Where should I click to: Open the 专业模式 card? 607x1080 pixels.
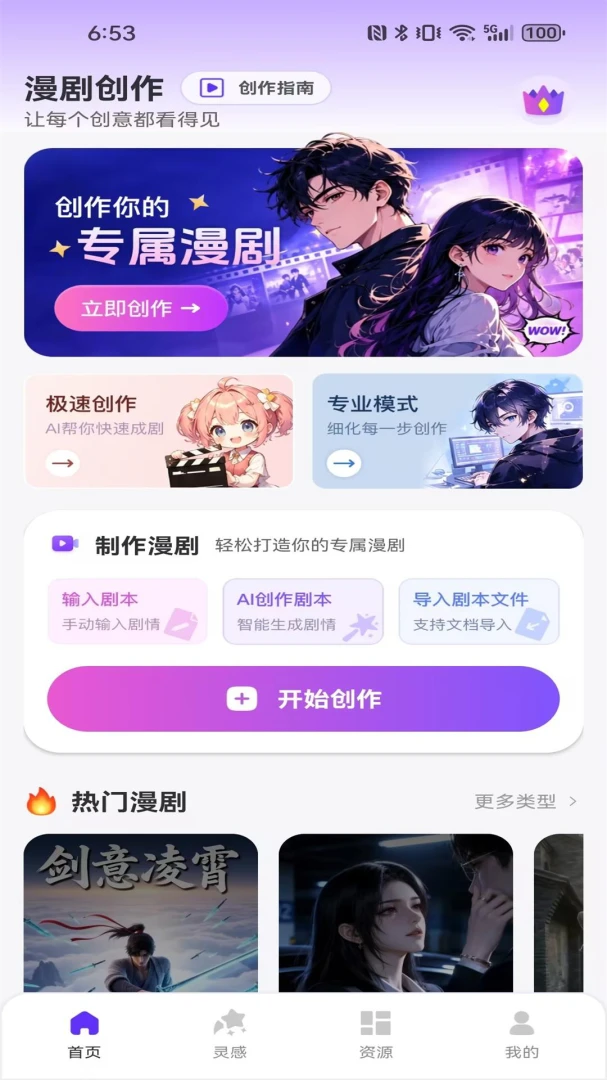click(447, 431)
